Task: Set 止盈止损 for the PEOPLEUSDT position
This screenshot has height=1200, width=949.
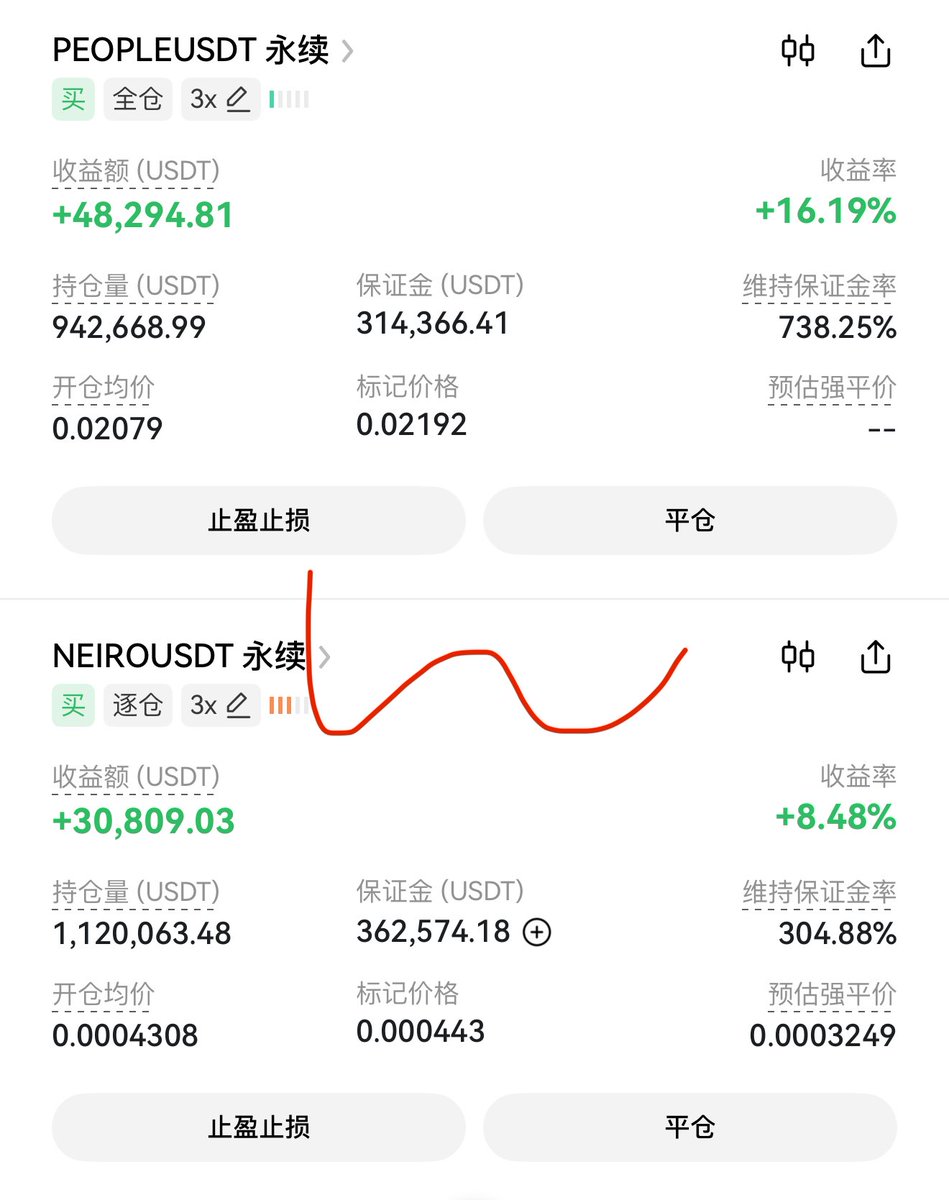Action: click(x=258, y=520)
